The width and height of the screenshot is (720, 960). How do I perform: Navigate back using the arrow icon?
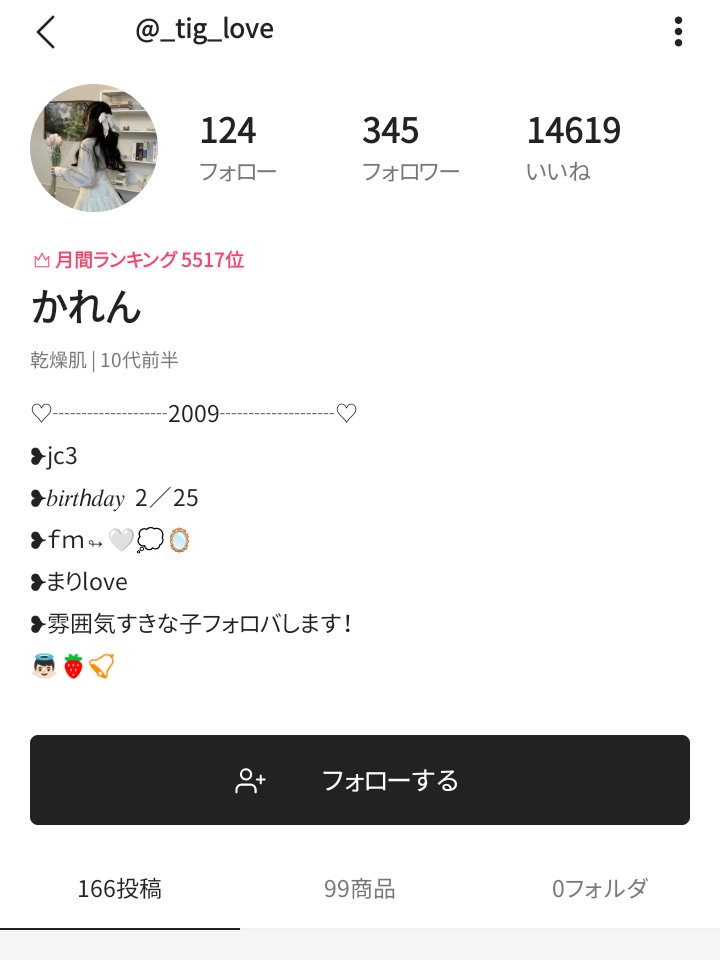pos(47,32)
